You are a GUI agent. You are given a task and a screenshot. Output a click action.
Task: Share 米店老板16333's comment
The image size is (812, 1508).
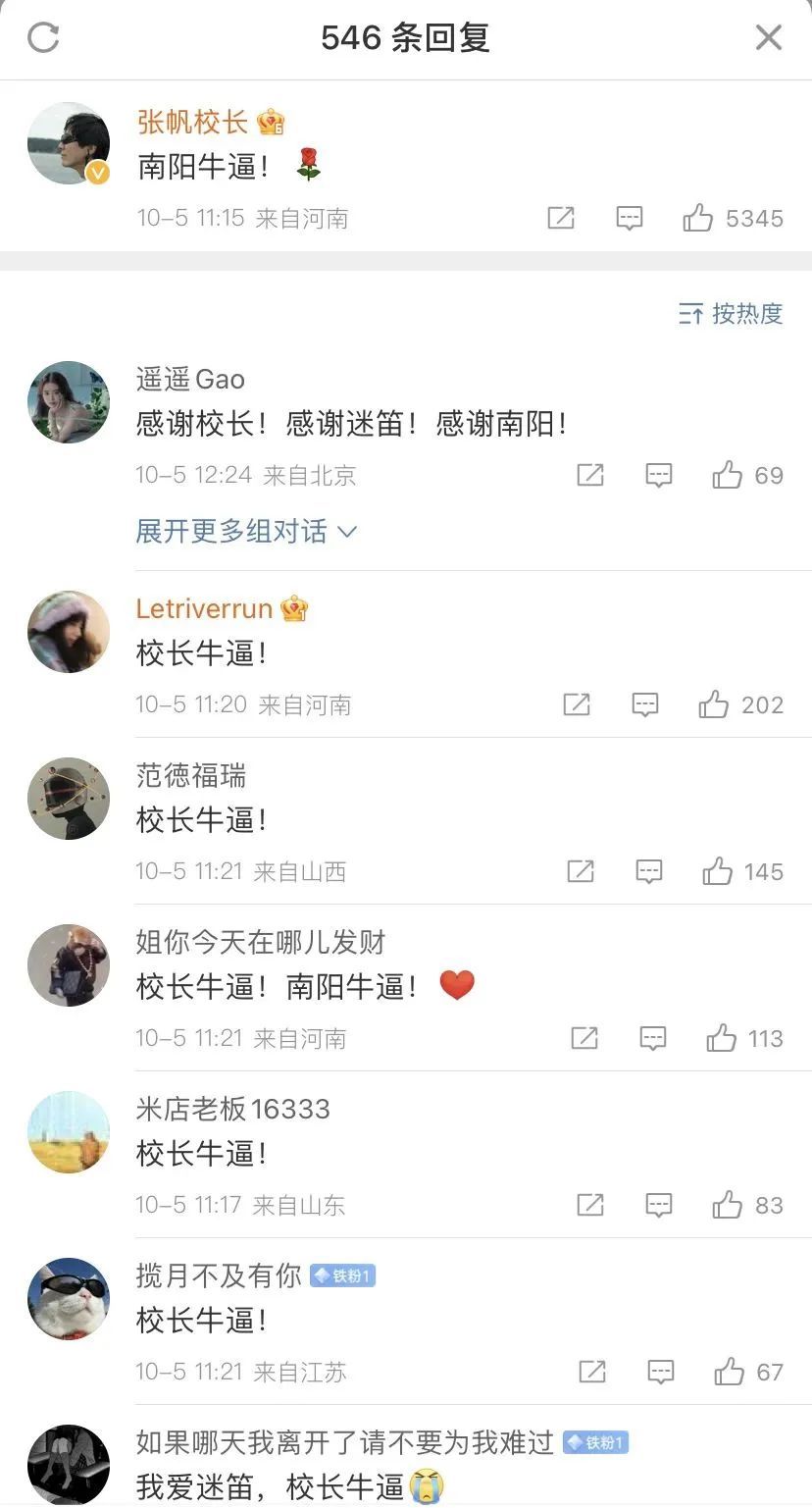point(589,1205)
